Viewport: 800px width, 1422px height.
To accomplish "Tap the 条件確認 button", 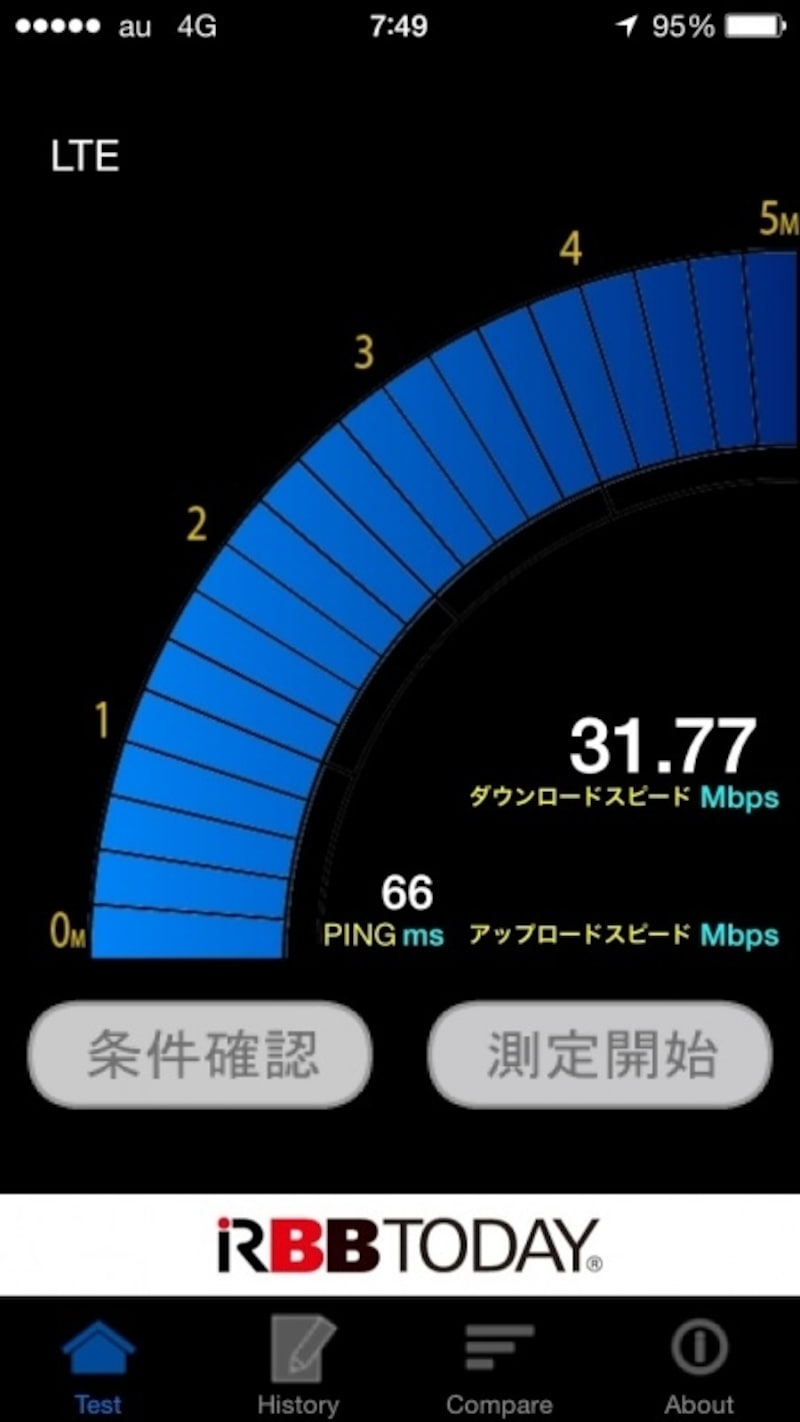I will point(198,1052).
